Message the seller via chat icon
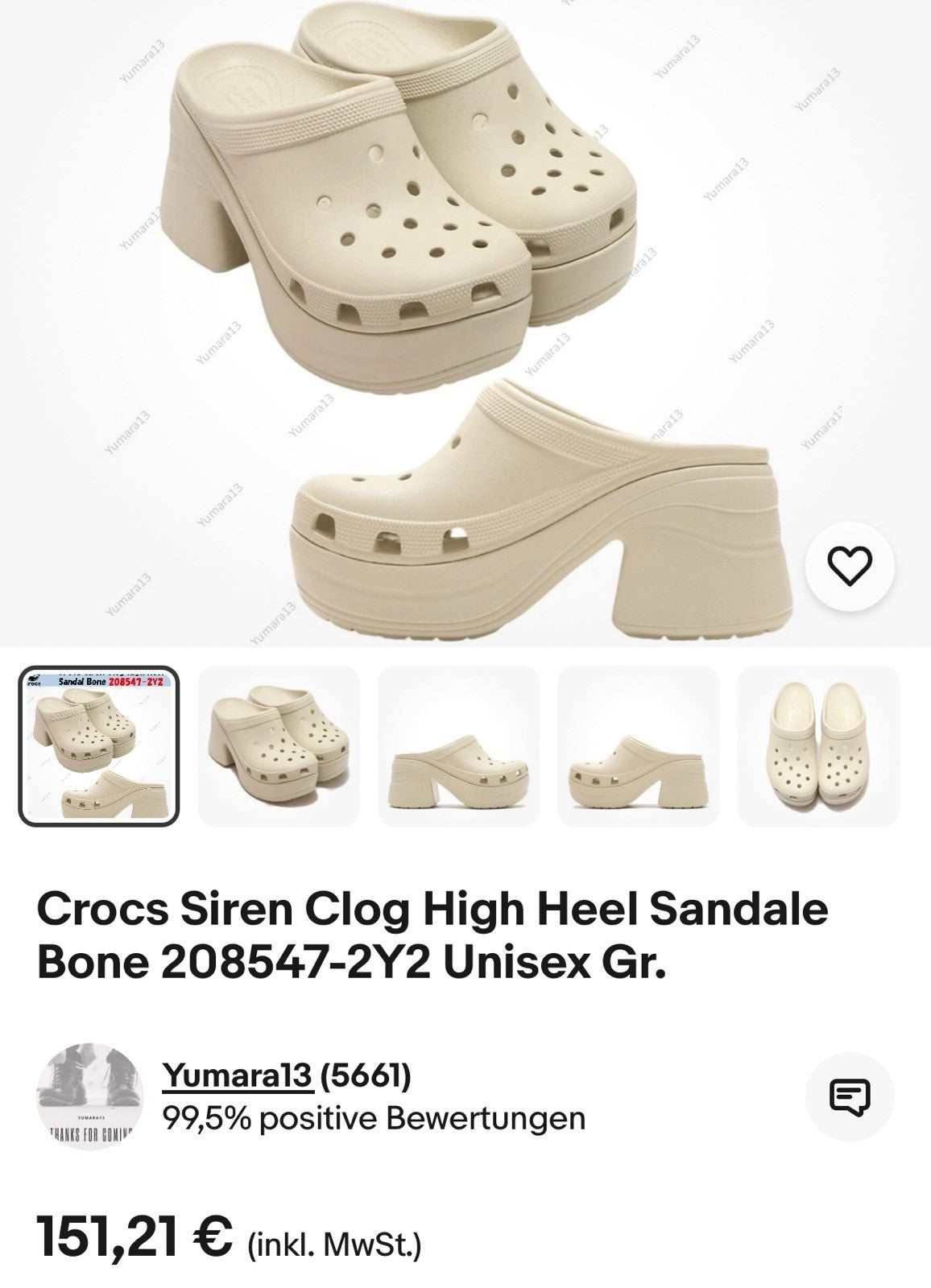 tap(850, 1096)
